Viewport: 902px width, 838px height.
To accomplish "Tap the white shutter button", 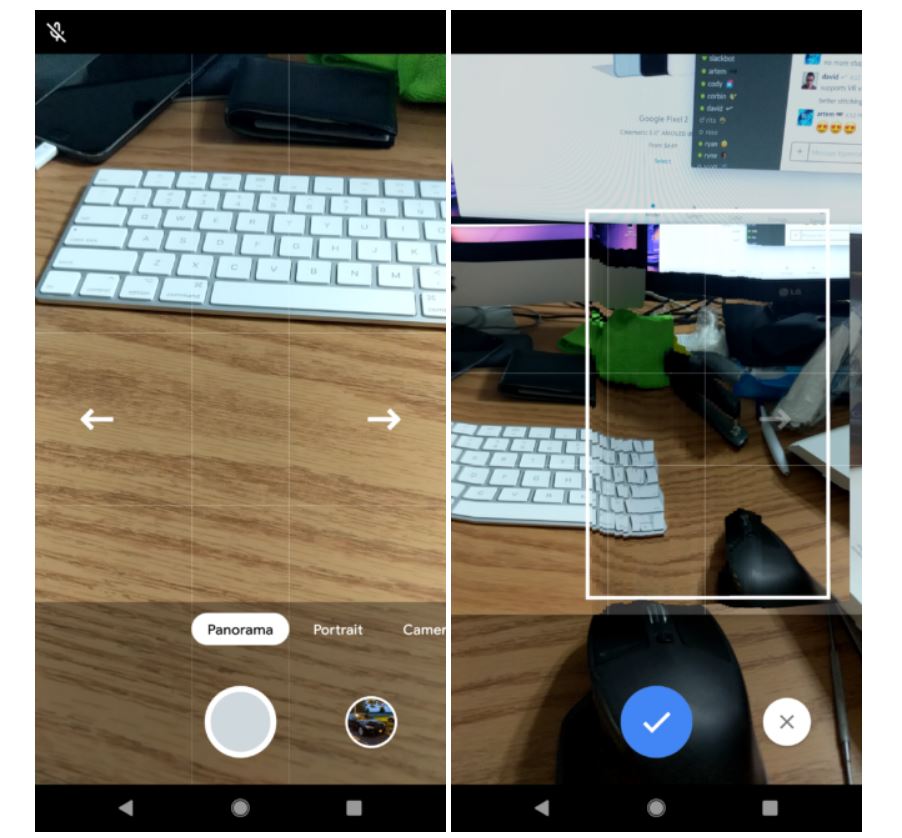I will coord(240,721).
